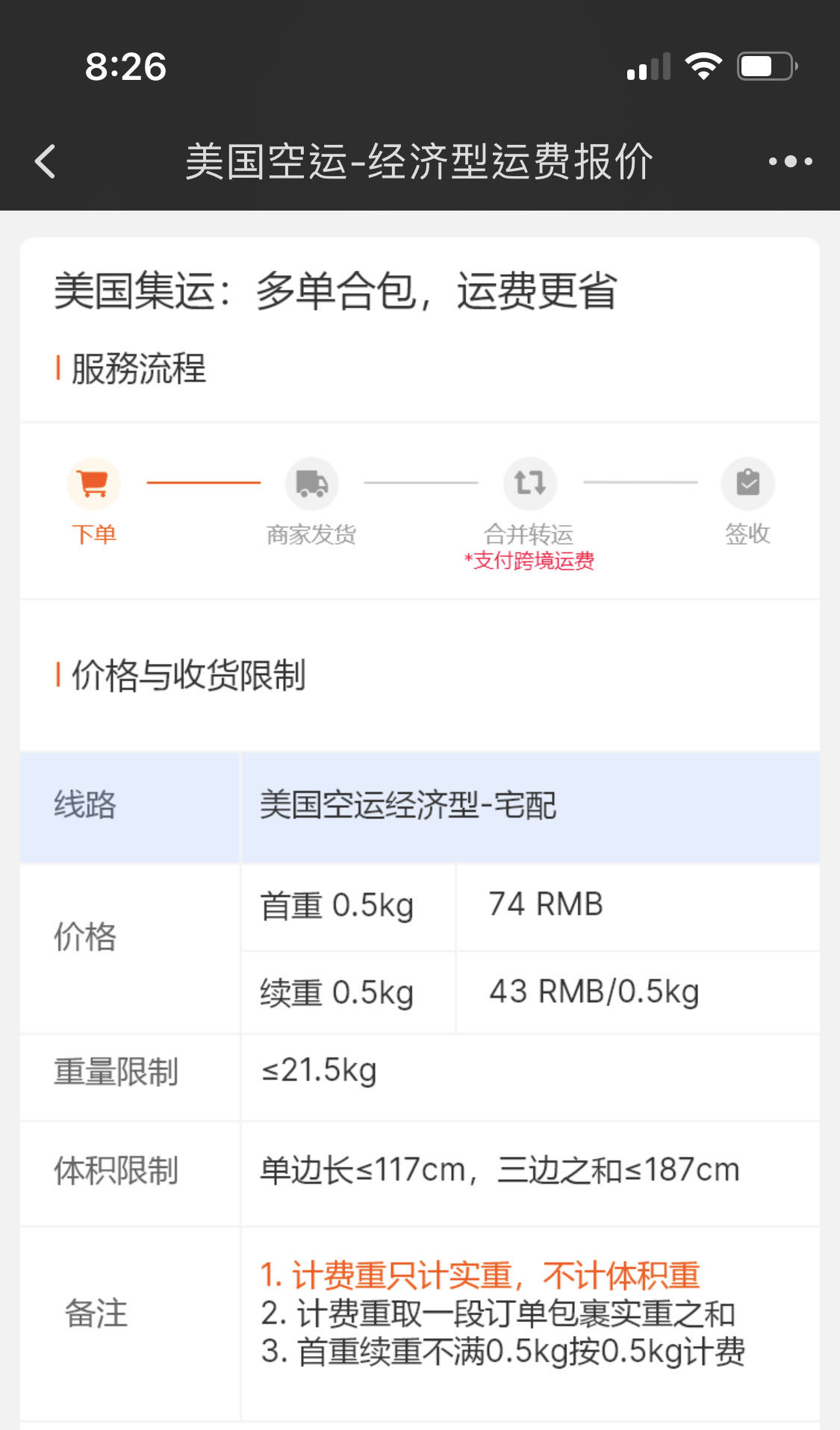Select the 74 RMB price cell

tap(543, 904)
